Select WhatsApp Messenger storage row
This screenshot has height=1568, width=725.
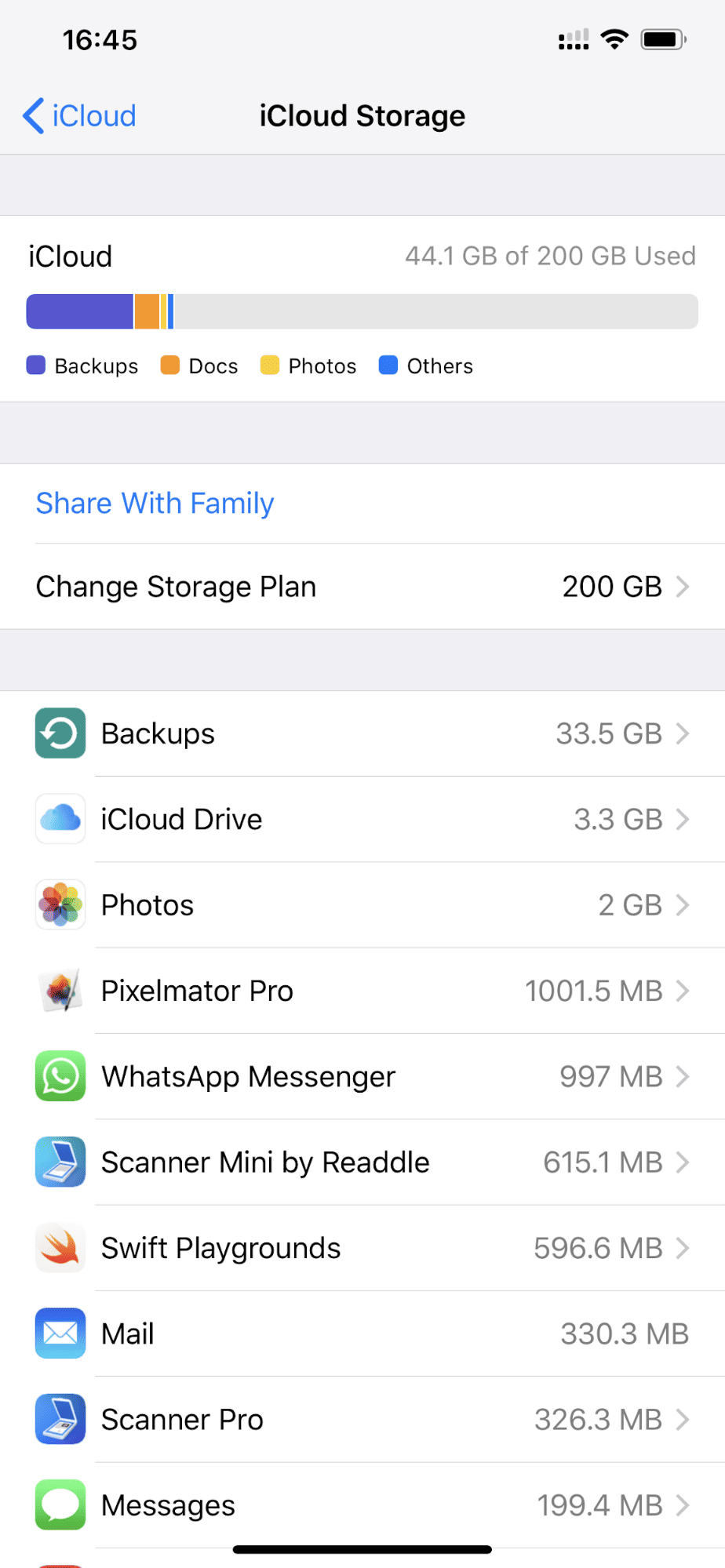tap(362, 1077)
